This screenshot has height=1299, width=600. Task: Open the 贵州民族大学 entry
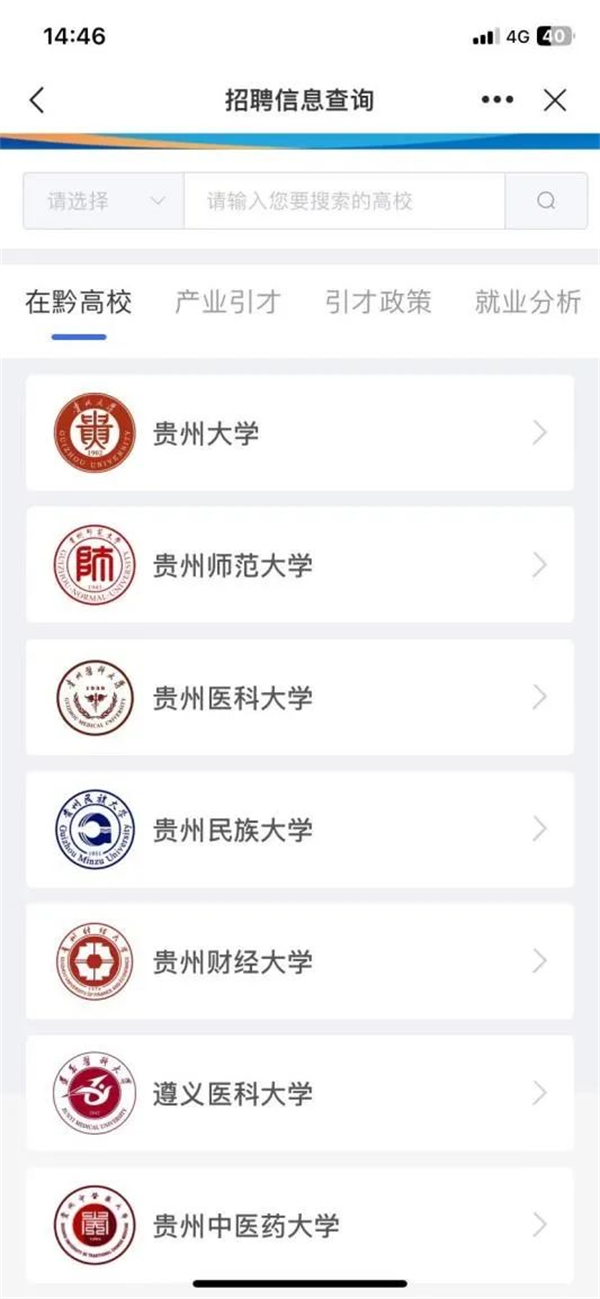[300, 829]
